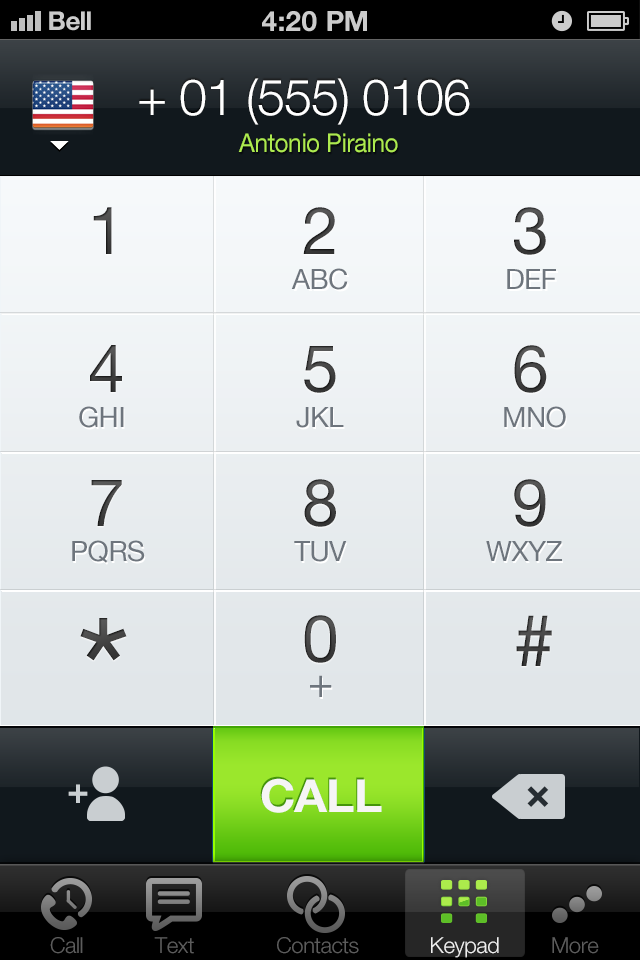Dial the 7 PQRS key
Screen dimensions: 640x960
point(106,521)
